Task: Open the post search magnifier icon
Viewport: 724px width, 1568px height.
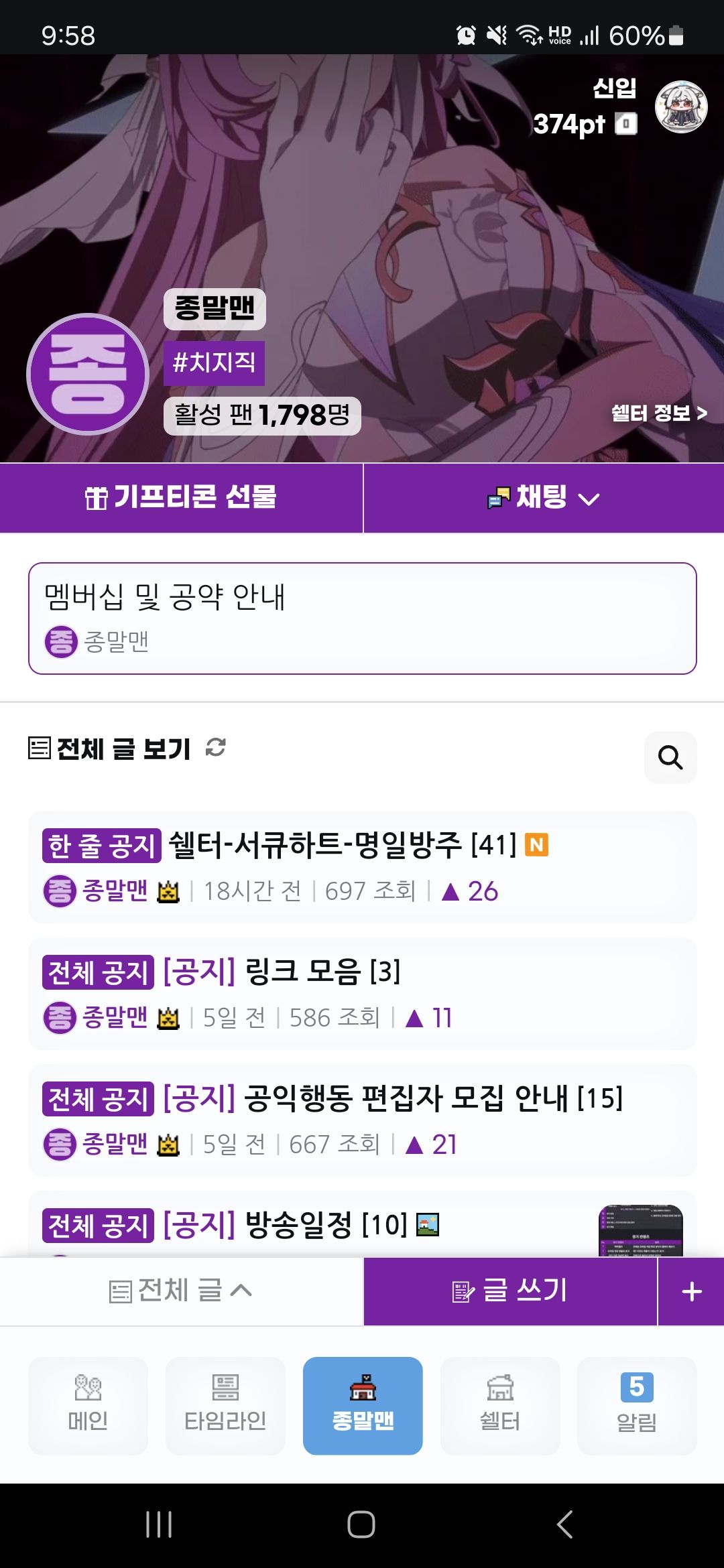Action: 670,757
